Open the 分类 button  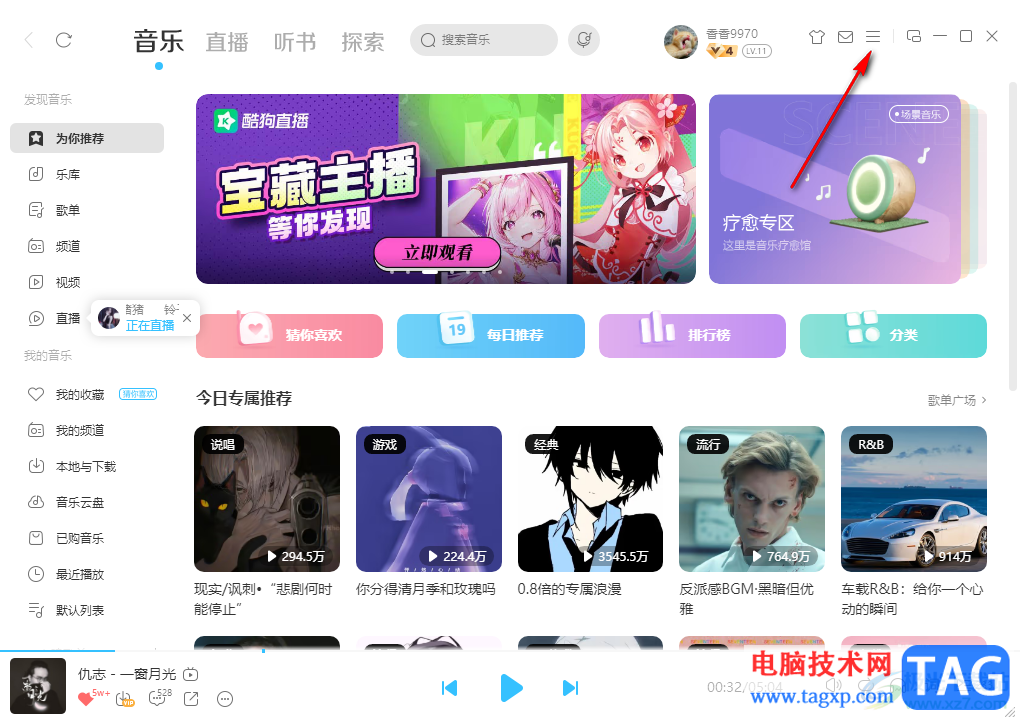pos(893,335)
